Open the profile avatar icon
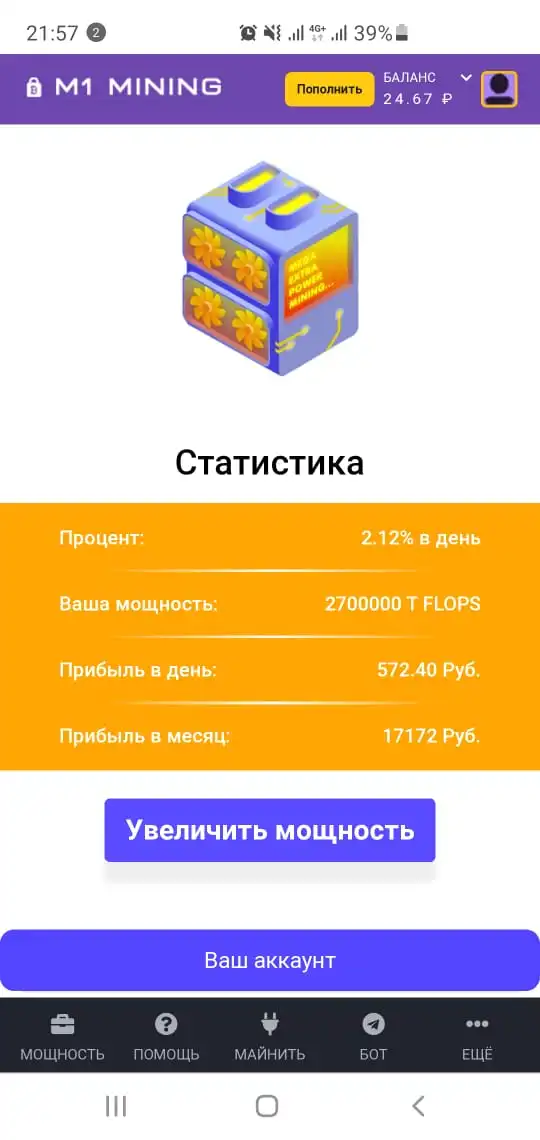 499,89
